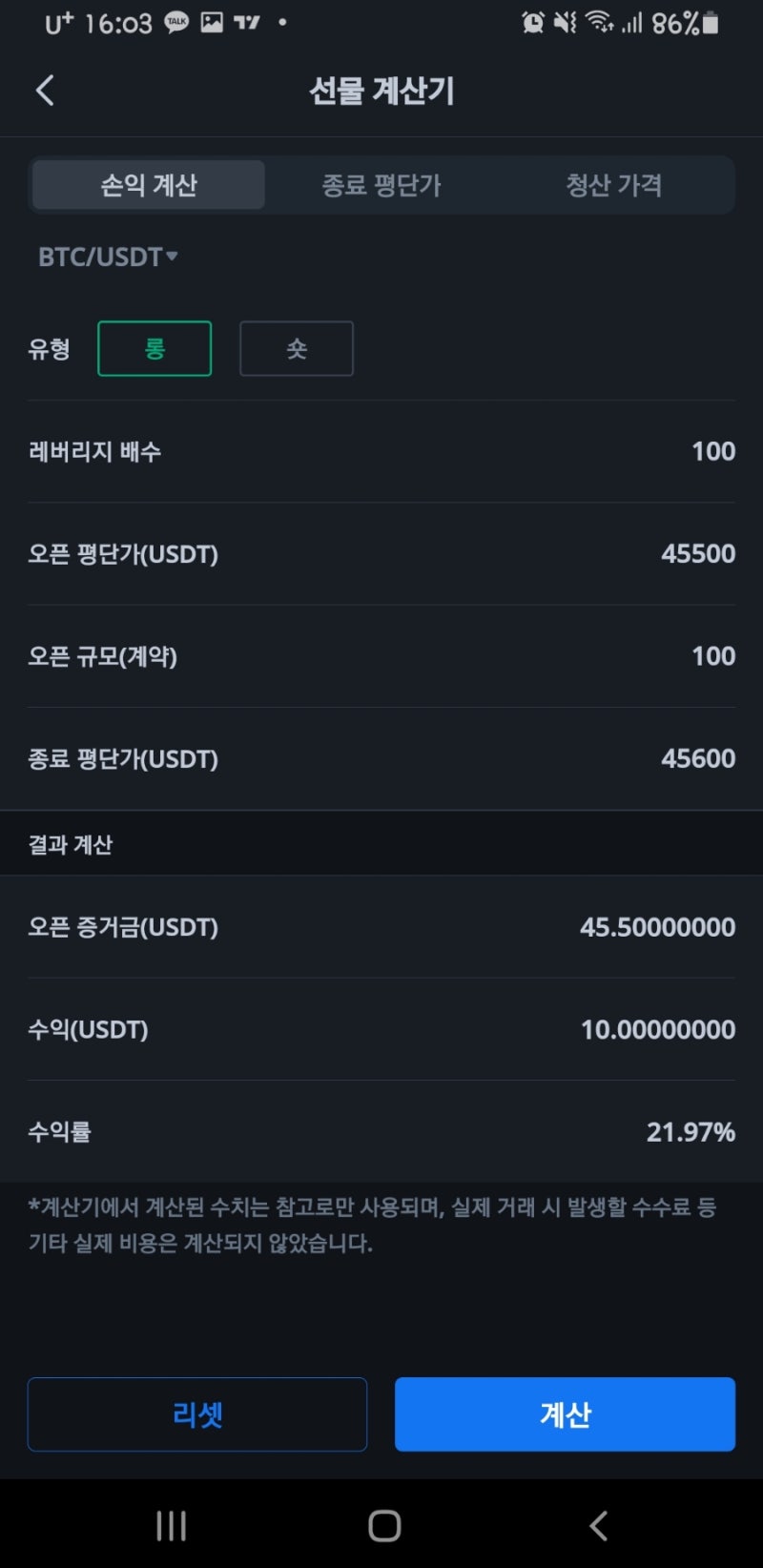
Task: Edit the 레버리지 배수 value
Action: tap(712, 451)
